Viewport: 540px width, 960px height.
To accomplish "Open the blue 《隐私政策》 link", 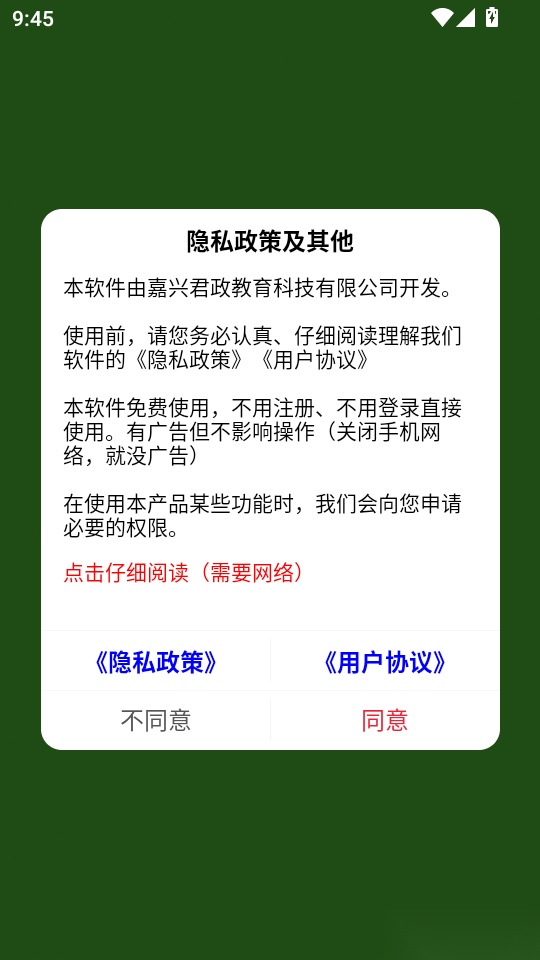I will (x=156, y=662).
